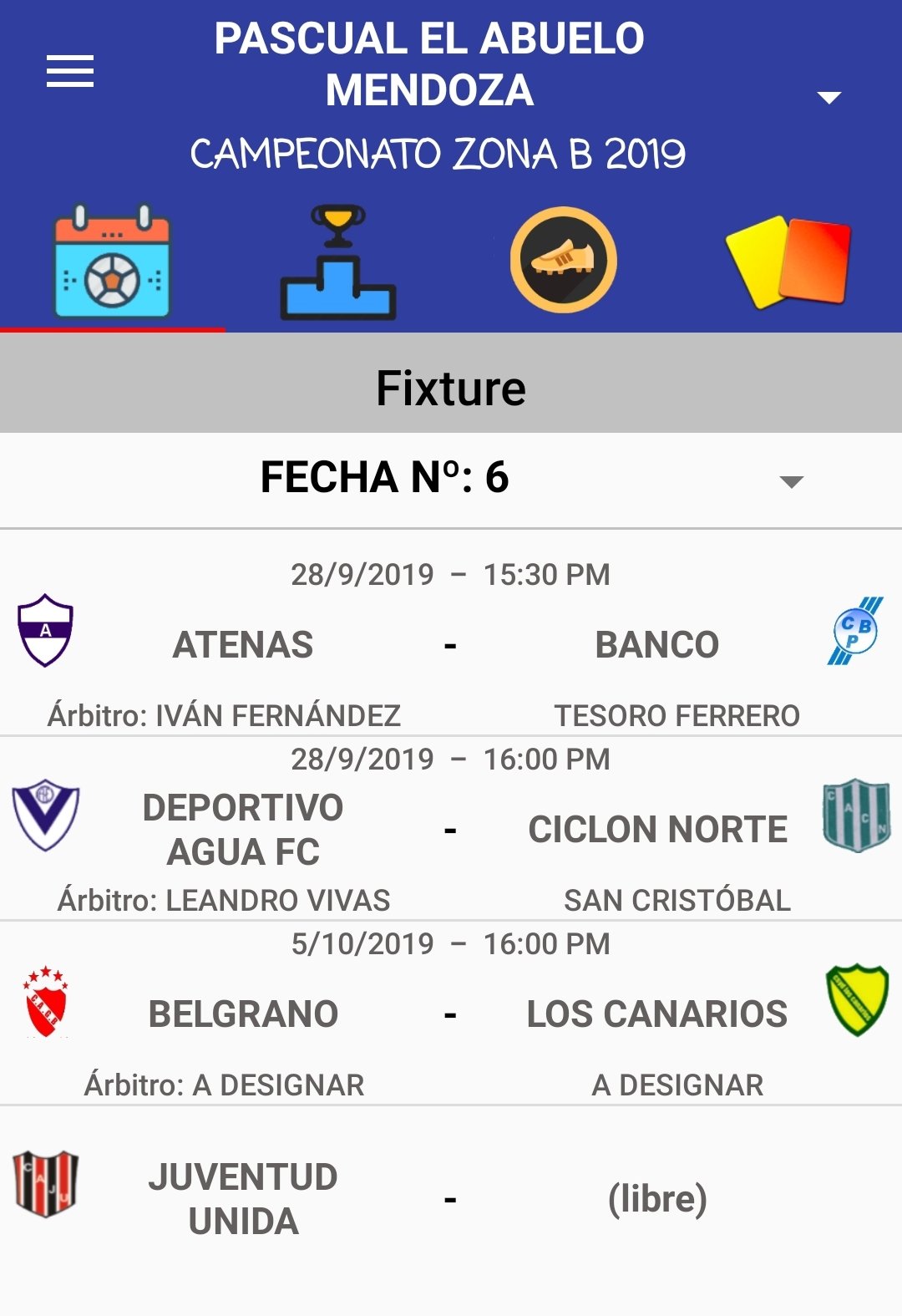Switch to the yellow and red cards tab
The image size is (902, 1316).
788,262
